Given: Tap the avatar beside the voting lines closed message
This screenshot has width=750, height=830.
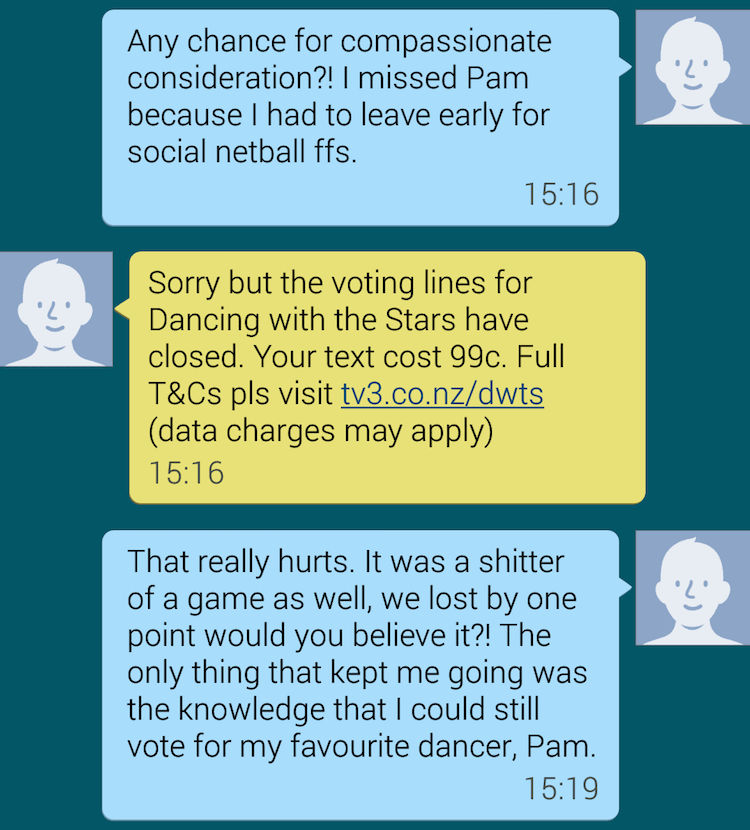Looking at the screenshot, I should coord(56,309).
